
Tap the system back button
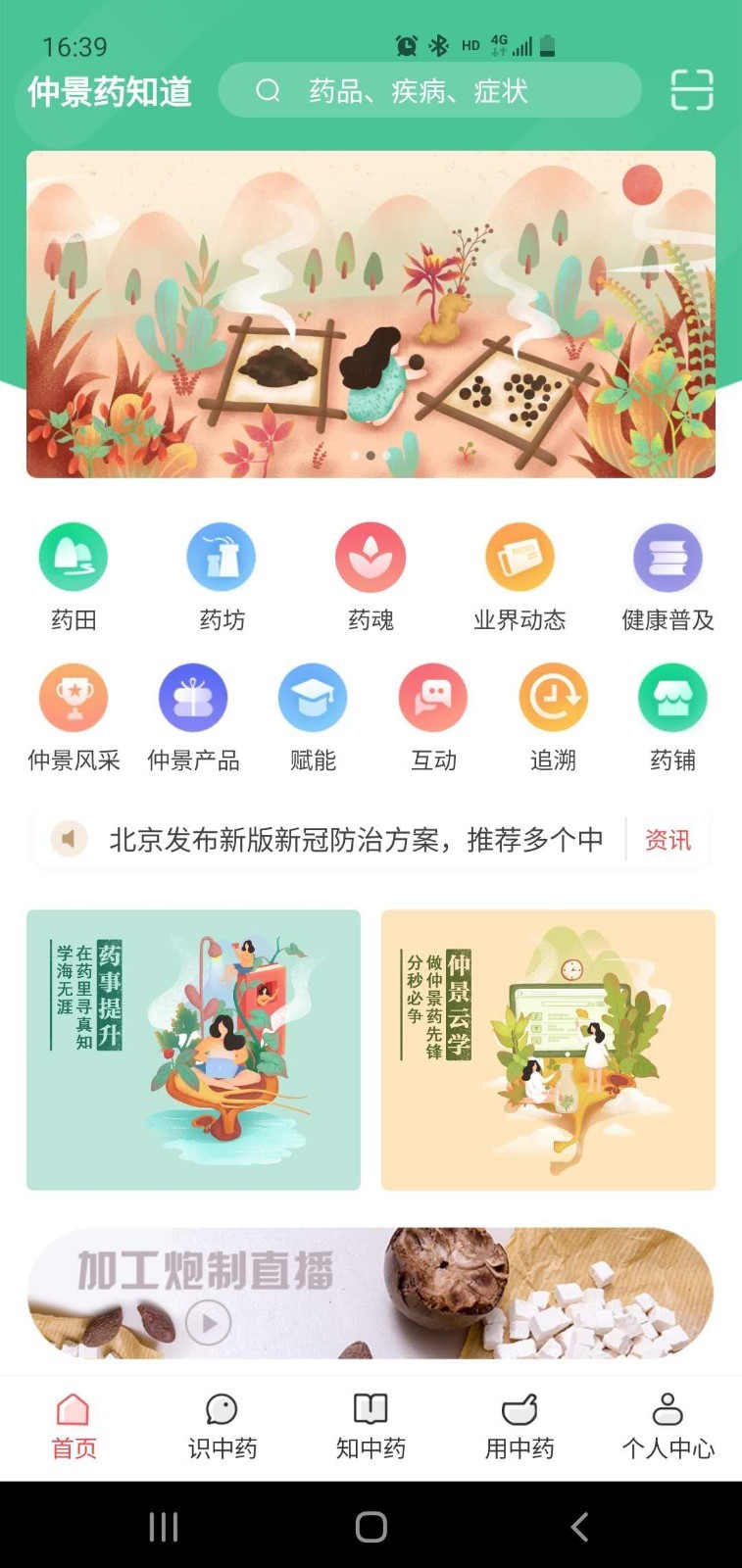(579, 1526)
